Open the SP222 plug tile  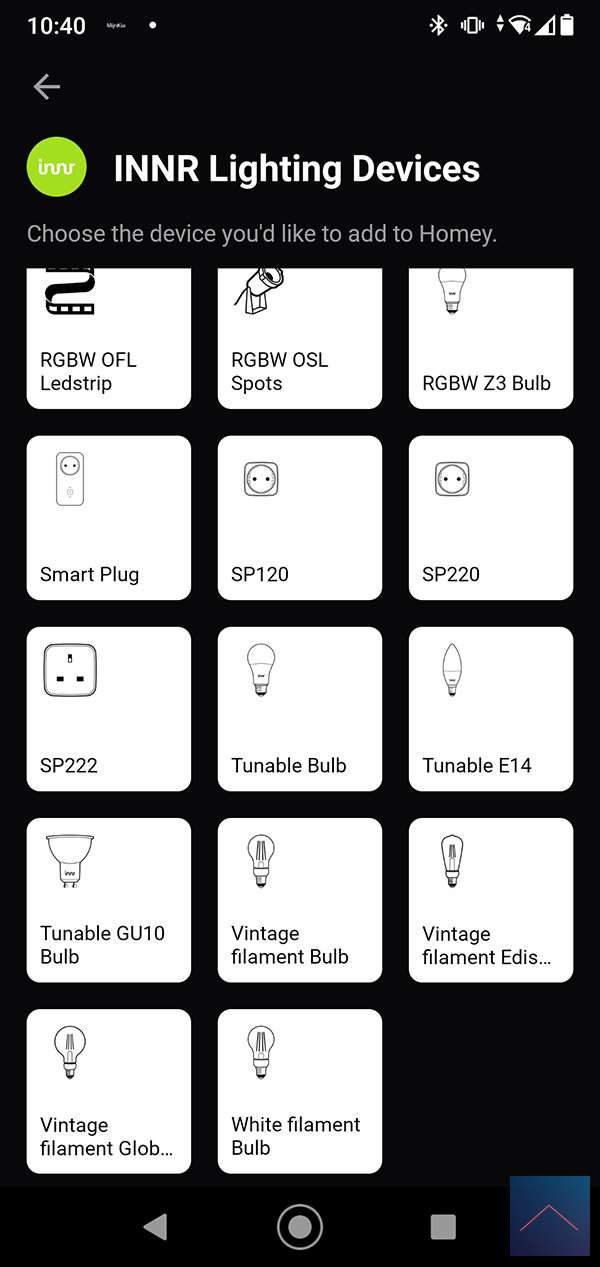click(108, 708)
